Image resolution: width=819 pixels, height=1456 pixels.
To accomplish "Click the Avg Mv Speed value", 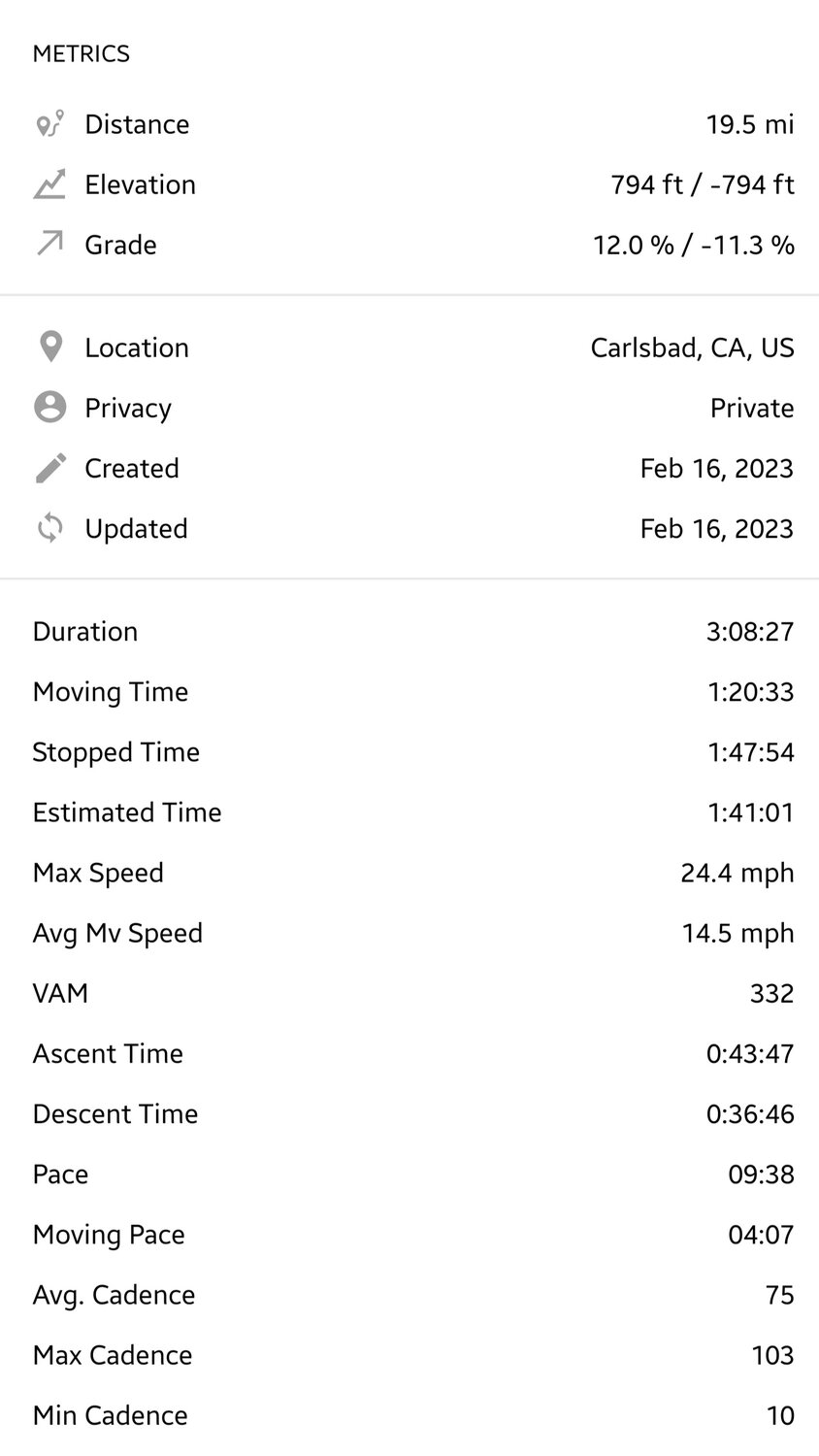I will pyautogui.click(x=737, y=932).
